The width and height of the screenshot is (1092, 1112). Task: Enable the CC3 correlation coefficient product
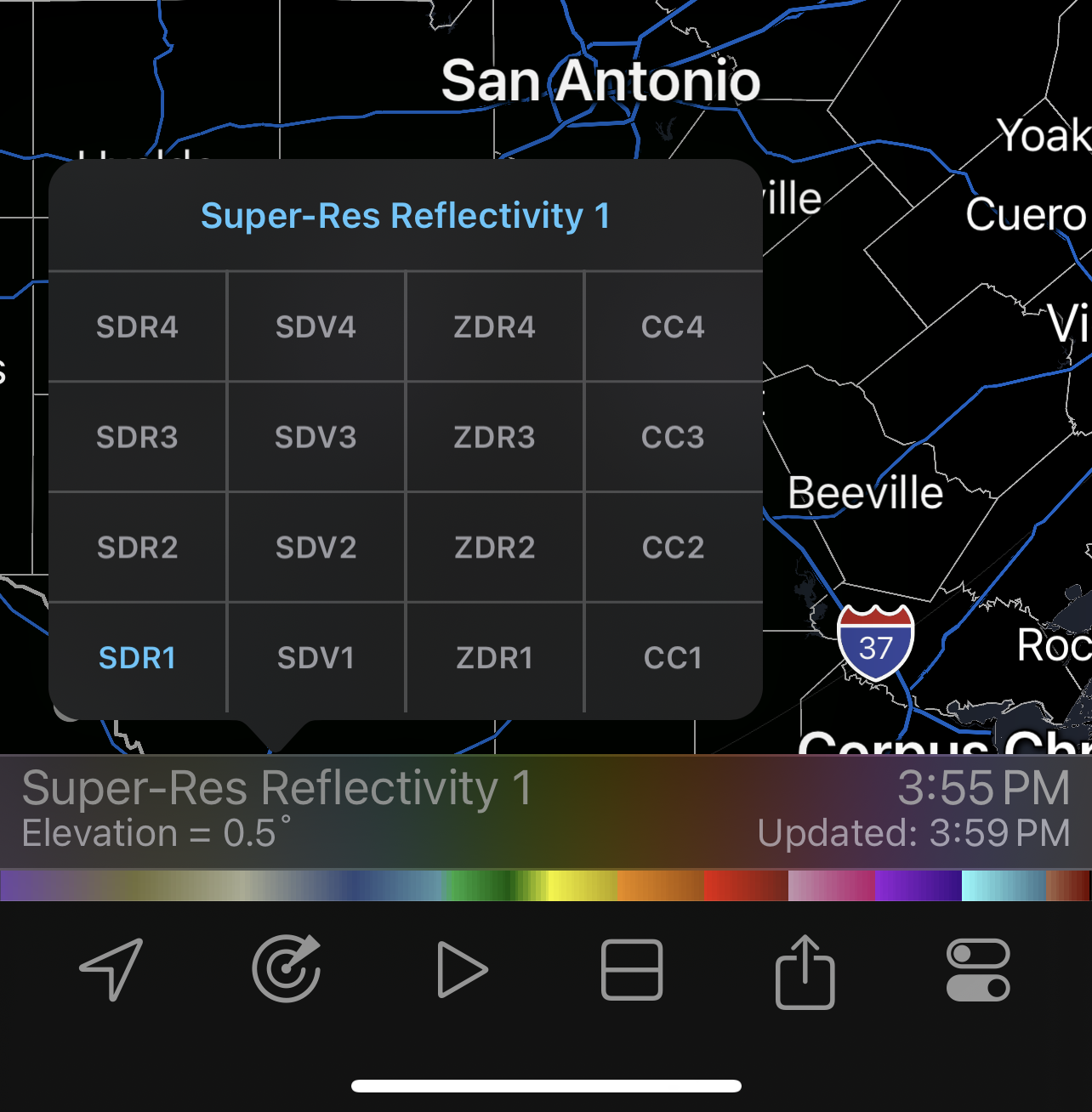pyautogui.click(x=672, y=437)
